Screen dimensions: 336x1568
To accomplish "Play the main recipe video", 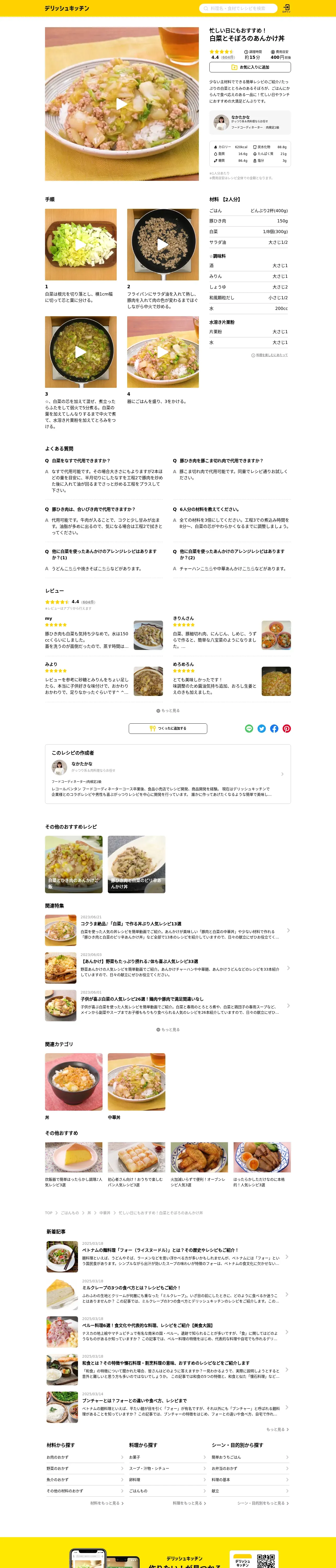I will tap(122, 104).
